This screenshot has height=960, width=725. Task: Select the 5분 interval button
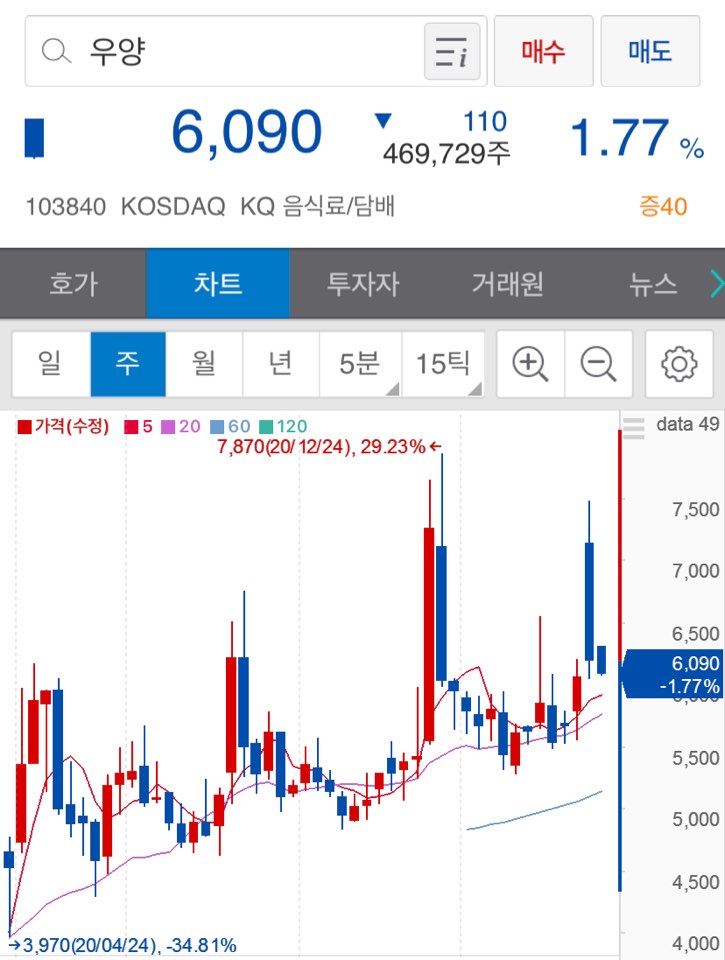[359, 364]
